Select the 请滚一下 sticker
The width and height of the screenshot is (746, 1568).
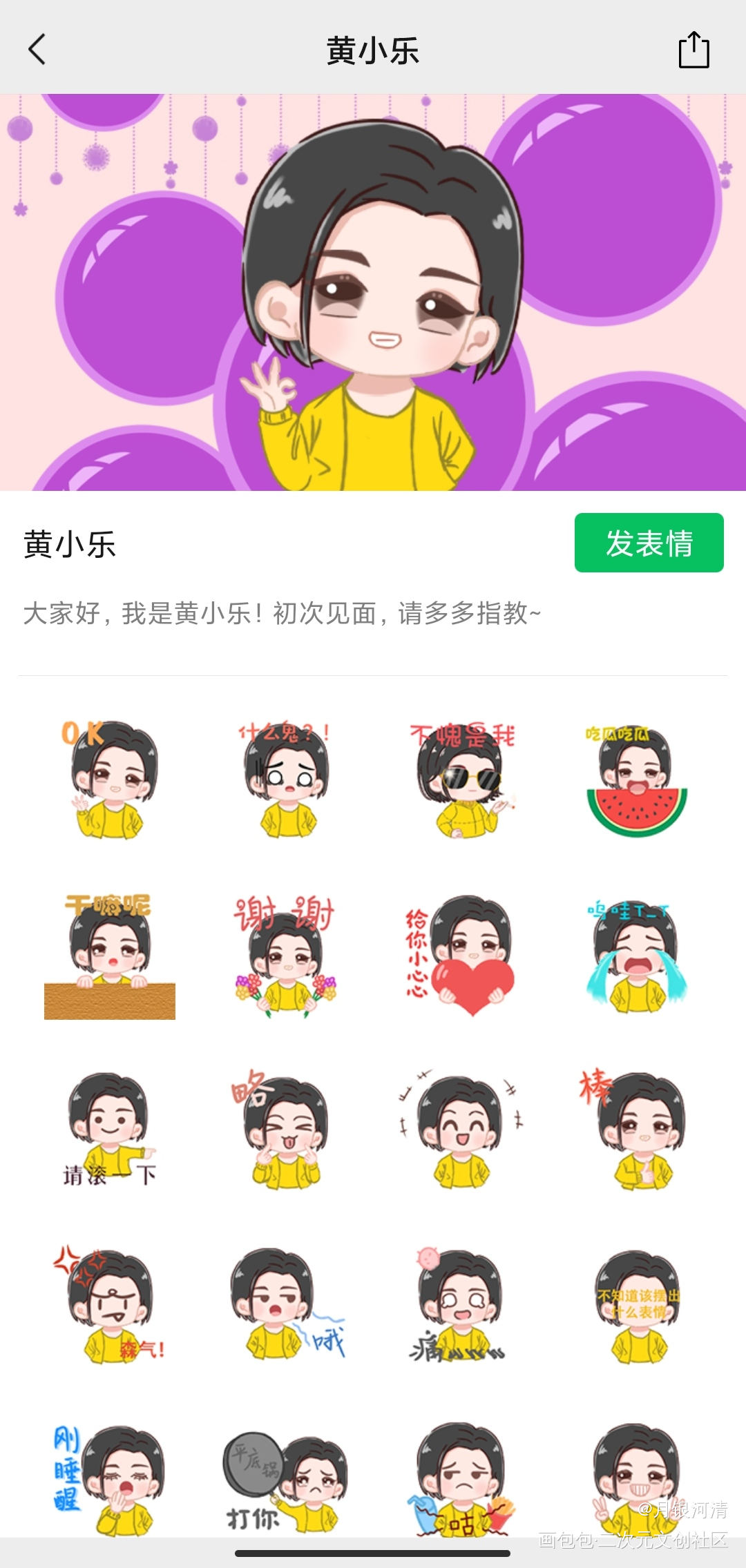click(x=111, y=1130)
